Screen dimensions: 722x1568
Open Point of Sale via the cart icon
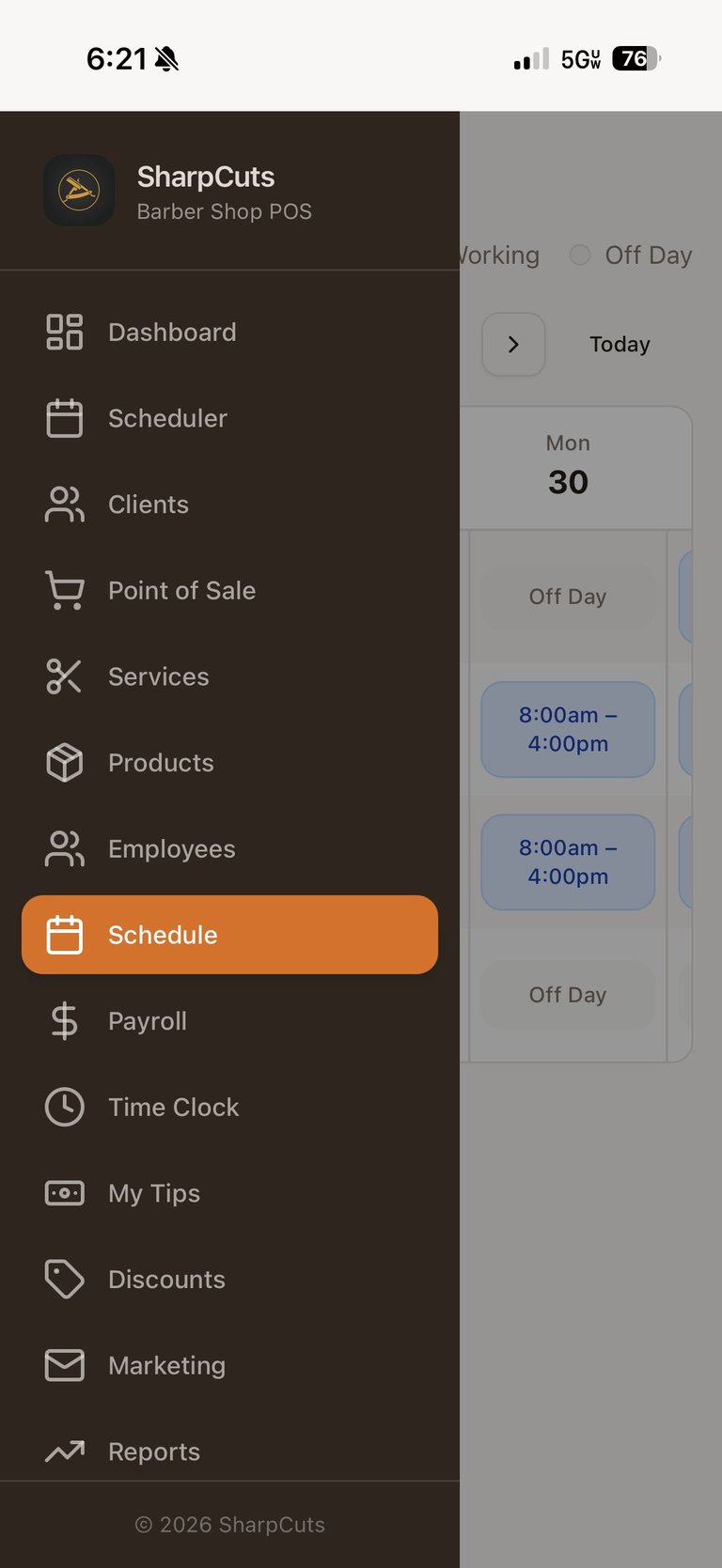(x=64, y=591)
